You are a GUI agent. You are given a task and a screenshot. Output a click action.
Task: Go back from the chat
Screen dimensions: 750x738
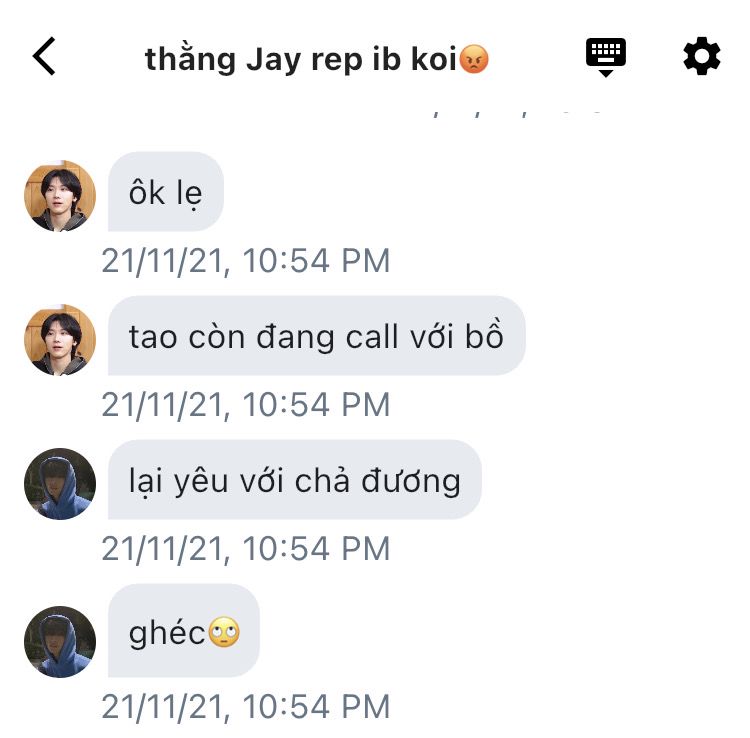(x=44, y=57)
